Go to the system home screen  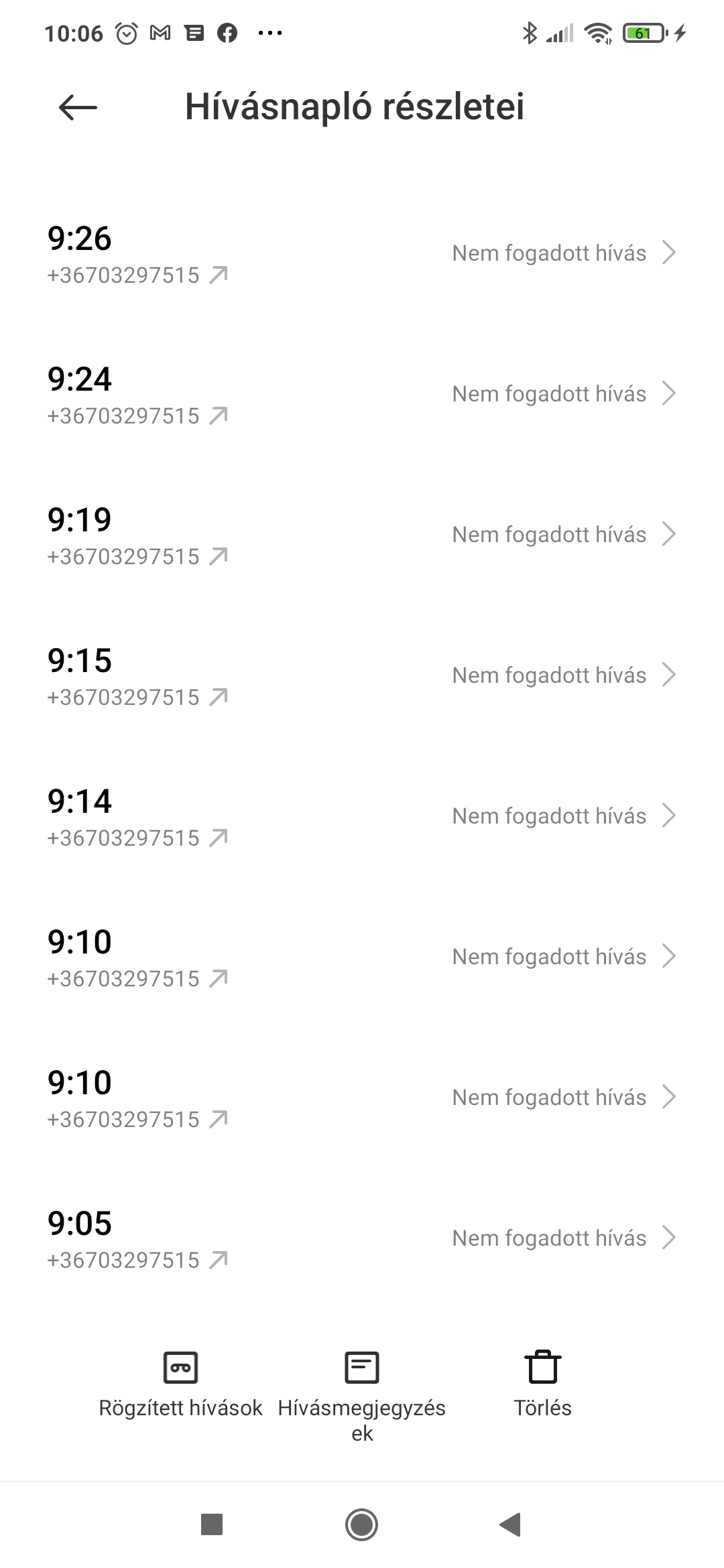click(362, 1524)
